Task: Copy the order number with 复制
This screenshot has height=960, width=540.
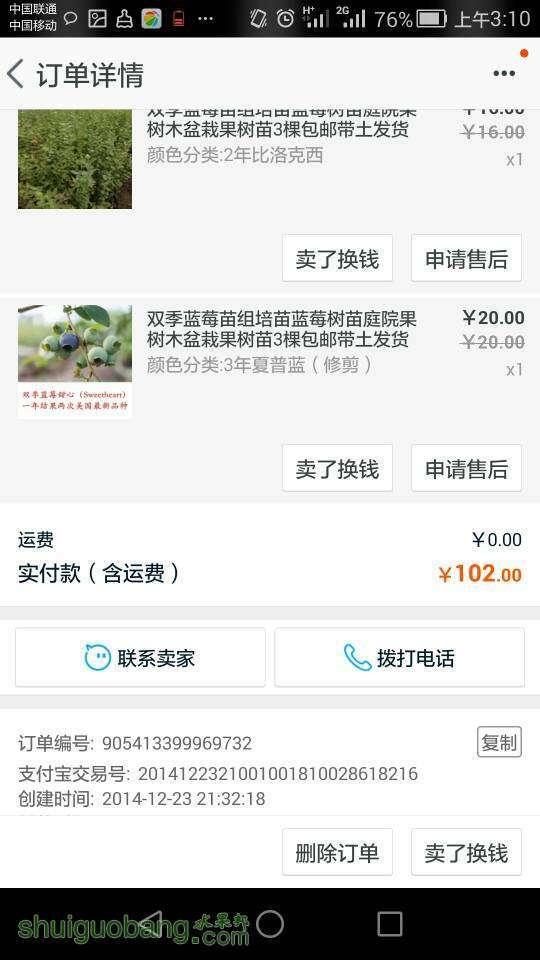Action: [x=500, y=742]
